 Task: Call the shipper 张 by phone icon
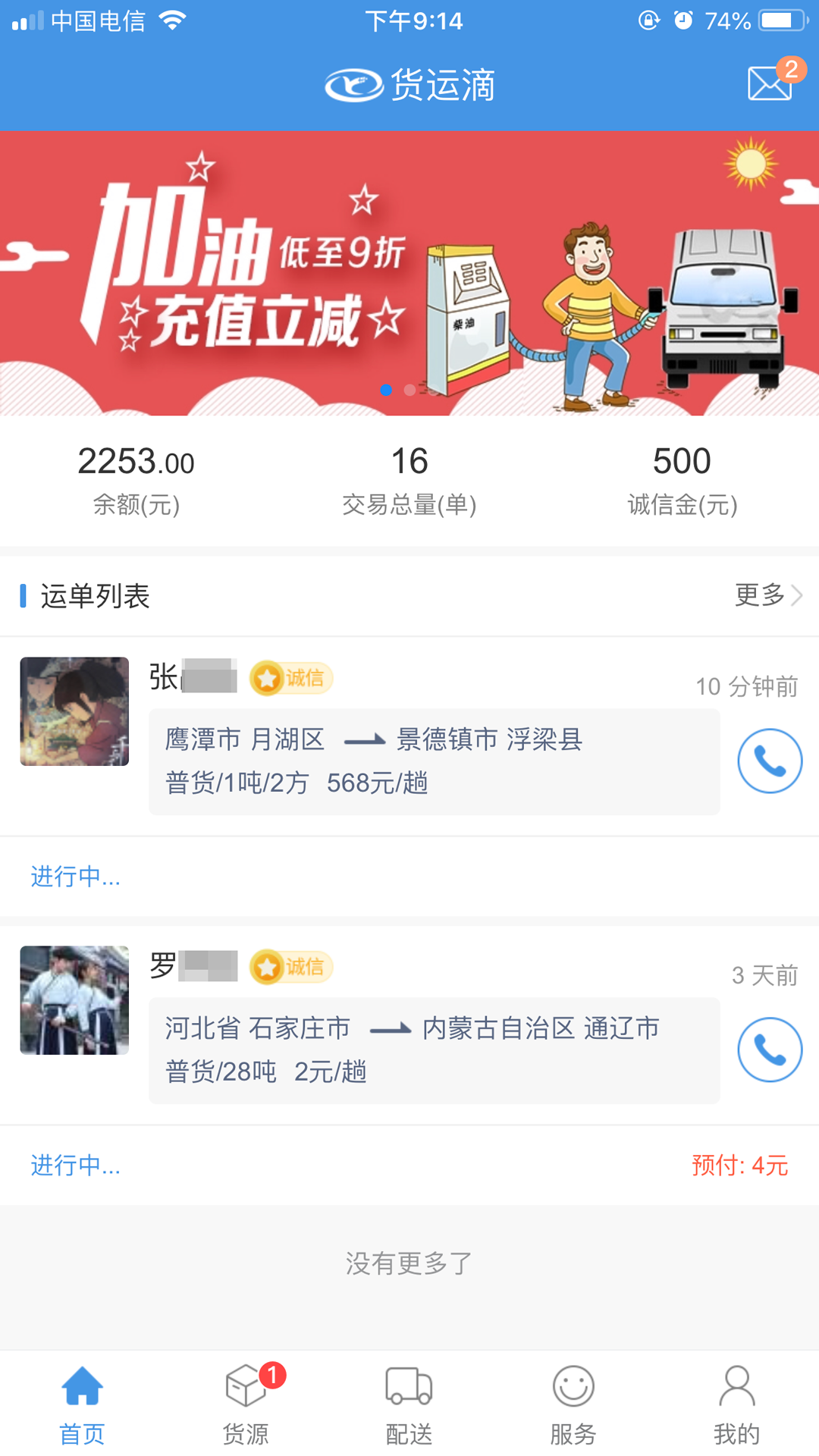click(x=770, y=761)
